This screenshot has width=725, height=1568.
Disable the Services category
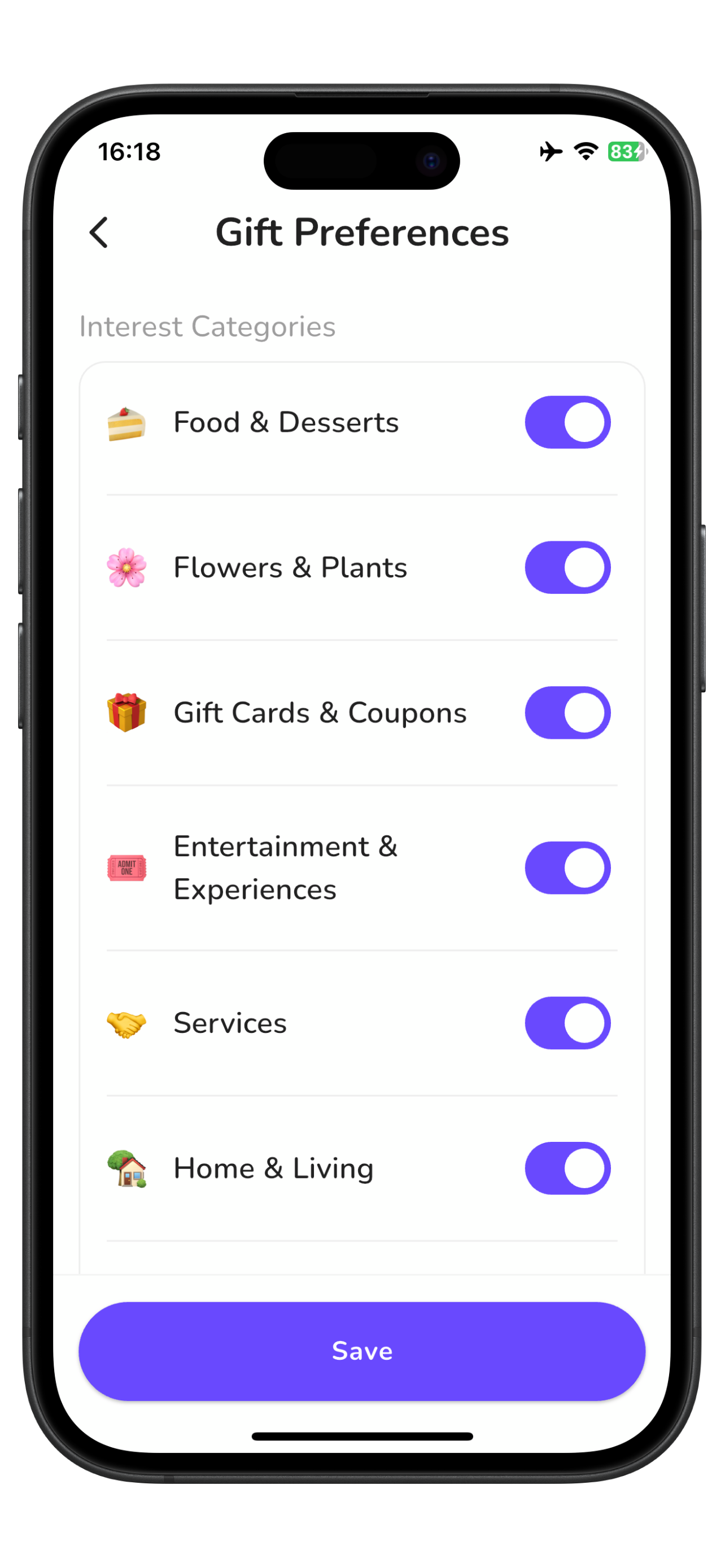pos(567,1023)
